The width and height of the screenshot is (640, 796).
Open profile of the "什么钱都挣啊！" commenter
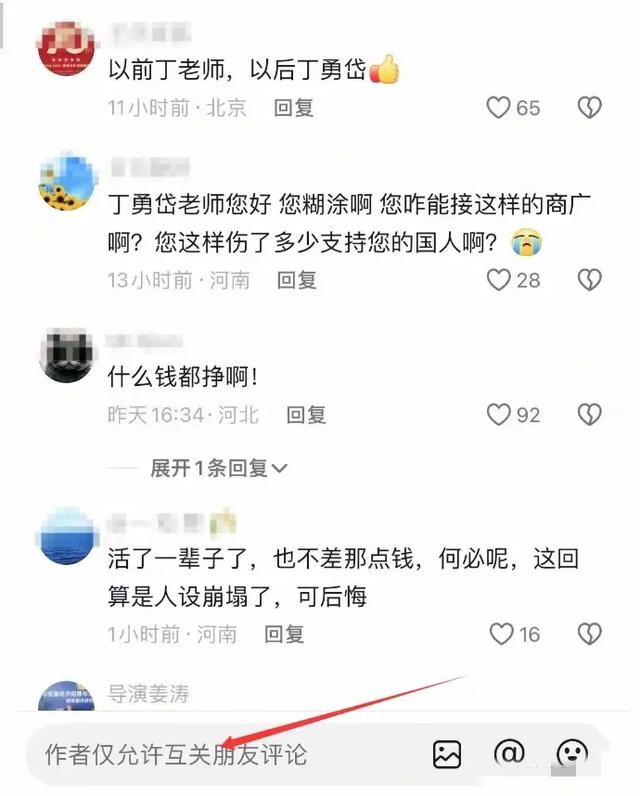click(66, 356)
